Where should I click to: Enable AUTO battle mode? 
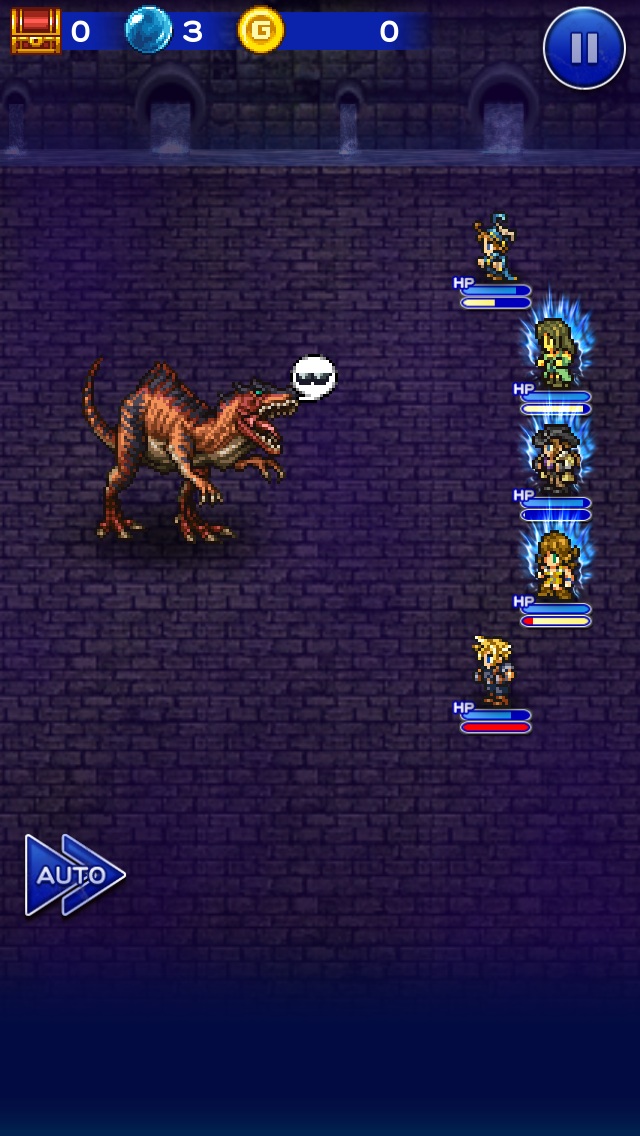74,875
